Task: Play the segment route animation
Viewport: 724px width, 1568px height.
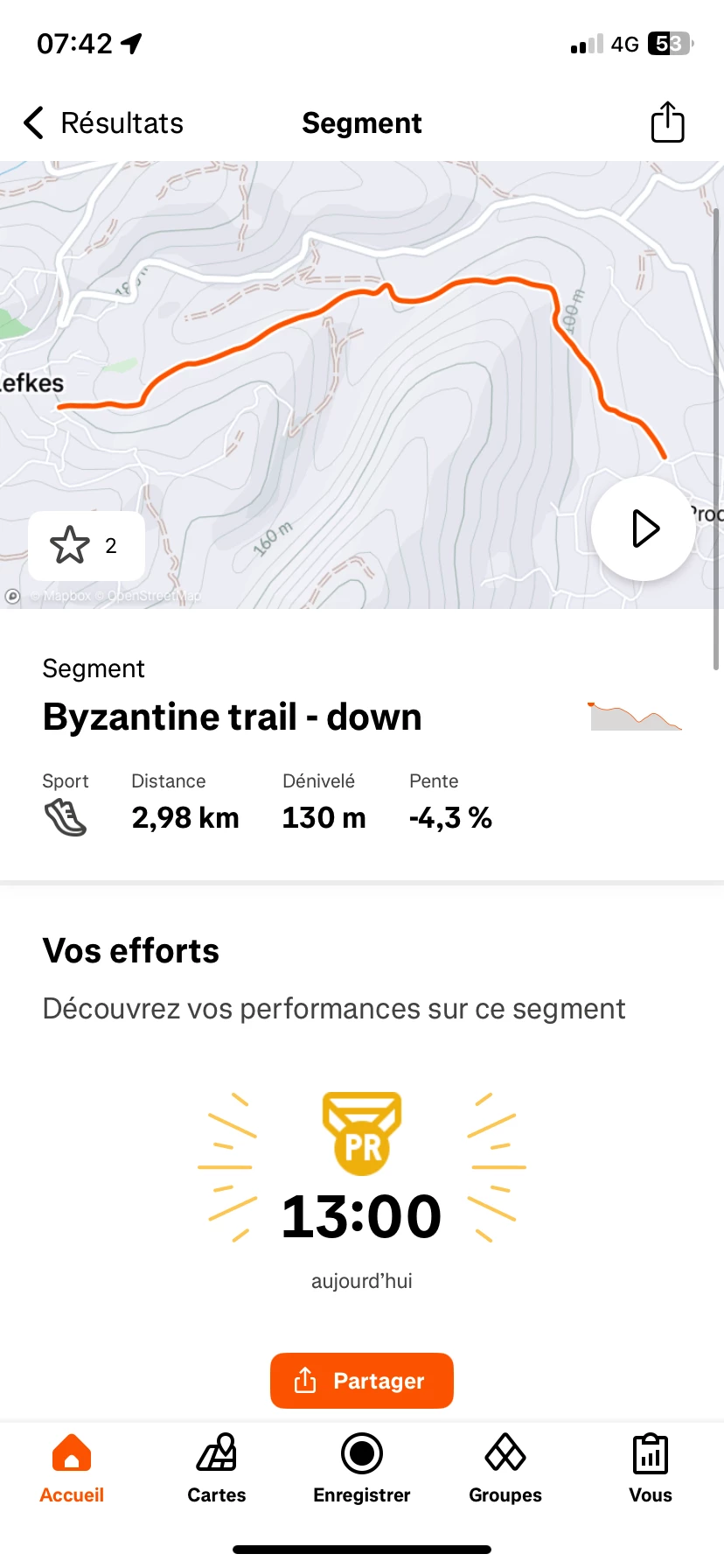Action: tap(644, 528)
